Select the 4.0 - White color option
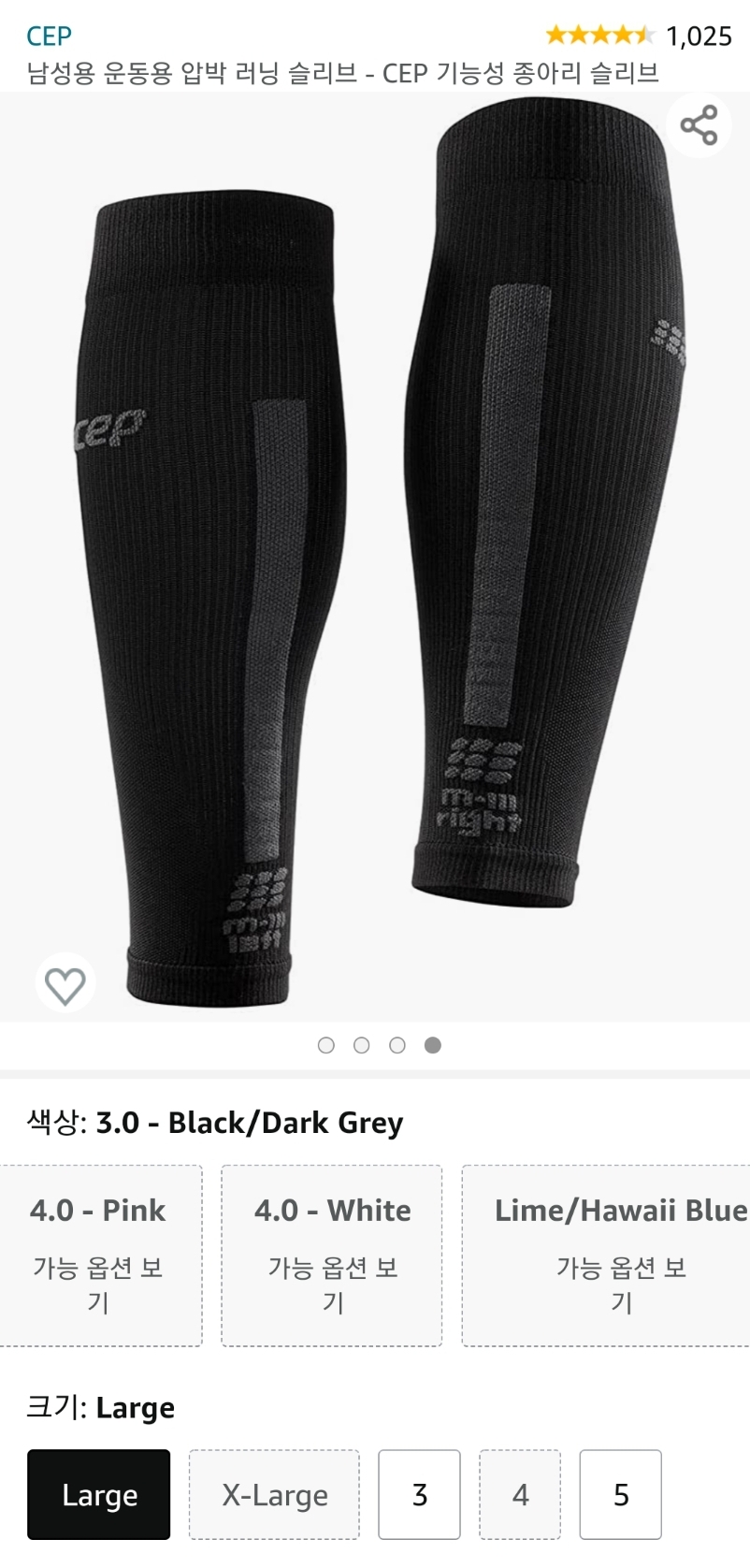The height and width of the screenshot is (1568, 750). [332, 1255]
